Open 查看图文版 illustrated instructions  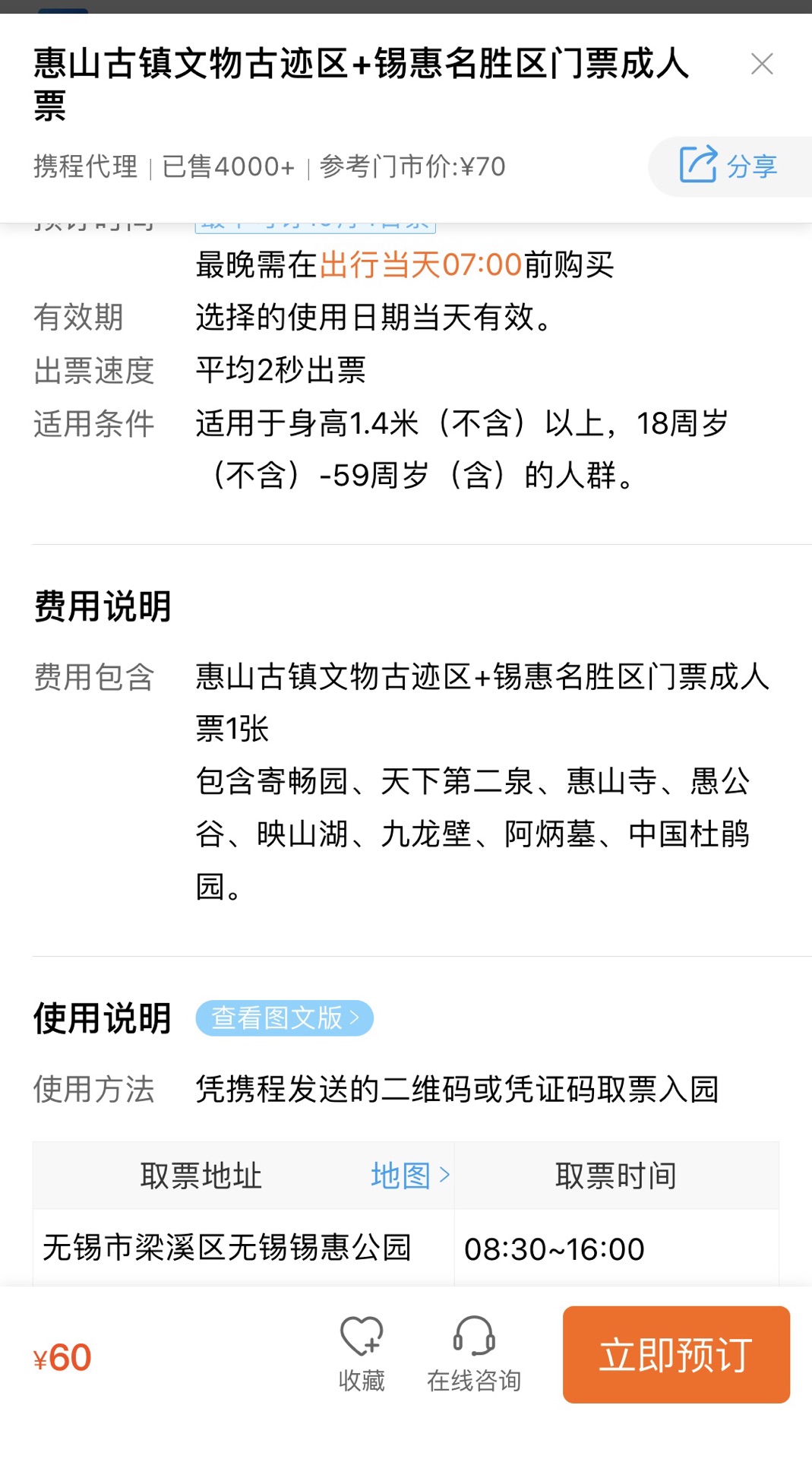pyautogui.click(x=284, y=1018)
